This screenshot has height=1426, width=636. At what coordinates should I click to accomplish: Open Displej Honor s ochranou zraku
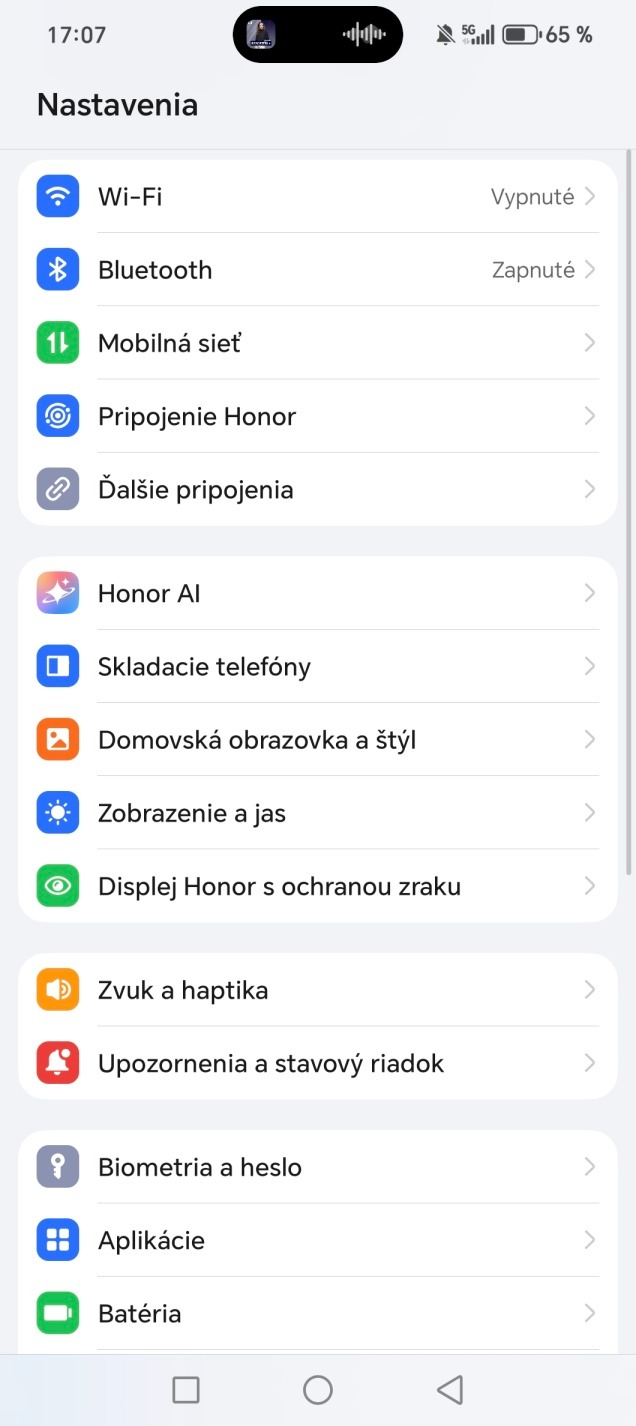pos(318,886)
